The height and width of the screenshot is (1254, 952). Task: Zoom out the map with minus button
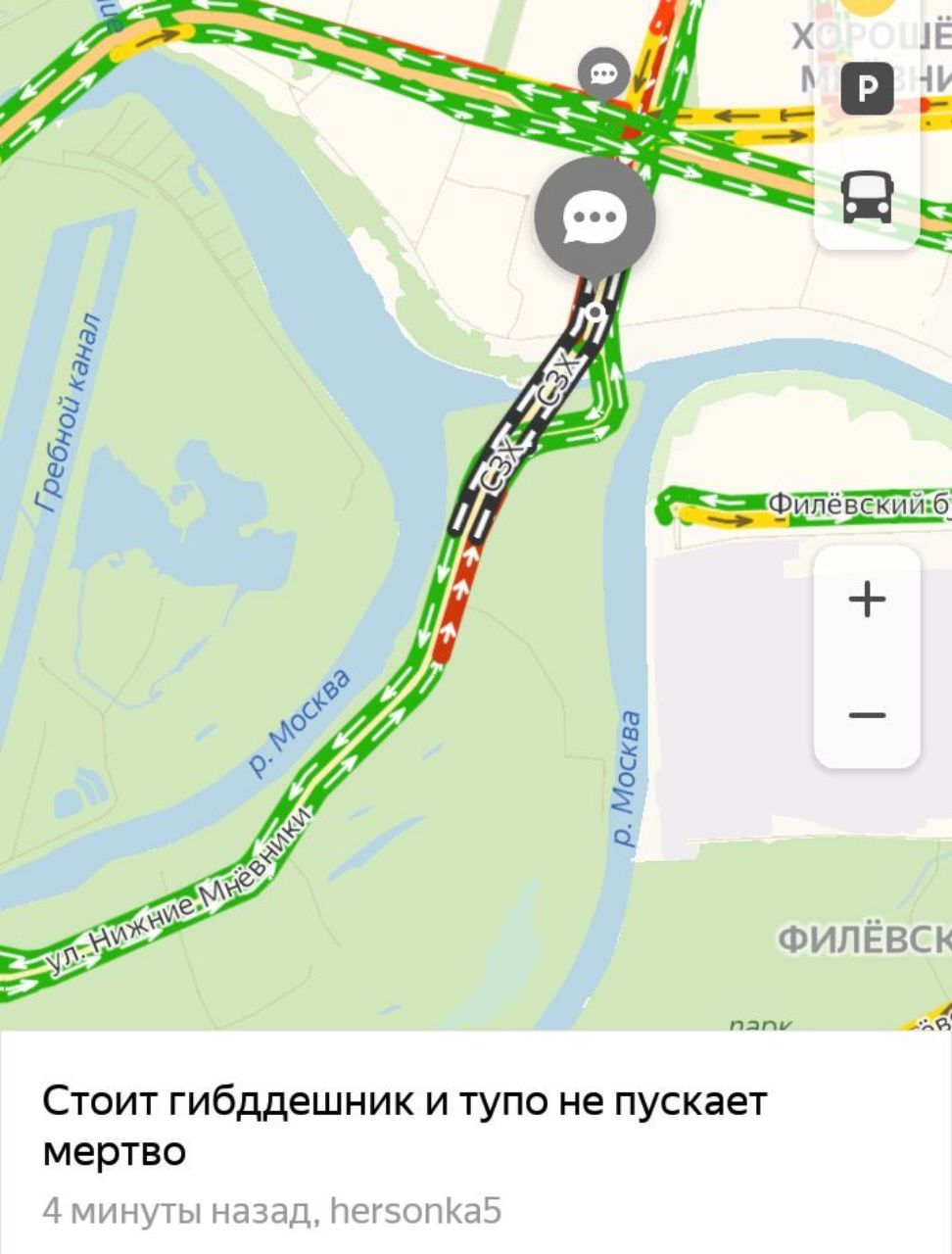(x=867, y=715)
